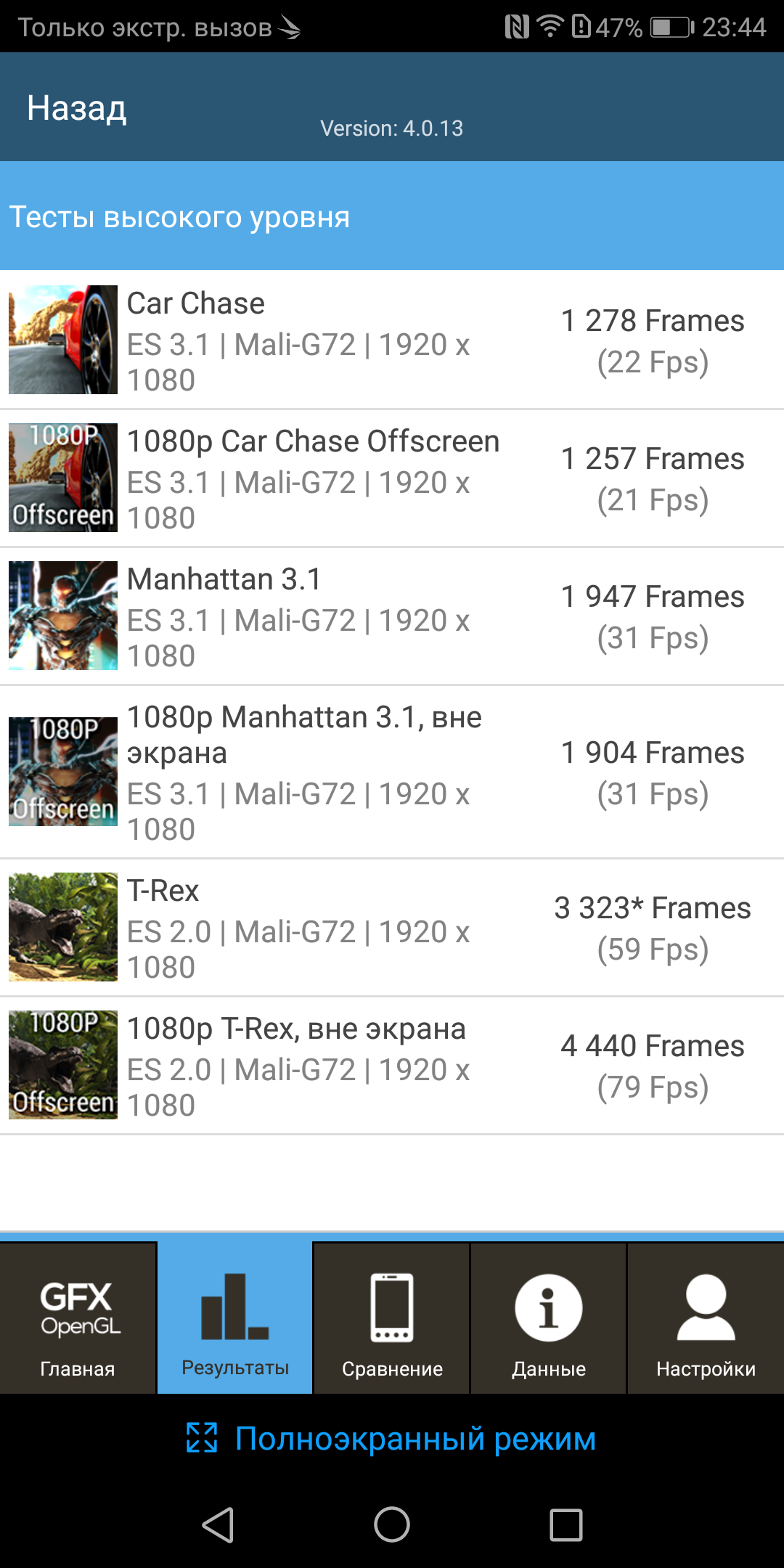Open 1080p Manhattan 3.1 вне экрана result
Viewport: 784px width, 1568px height.
tap(392, 772)
